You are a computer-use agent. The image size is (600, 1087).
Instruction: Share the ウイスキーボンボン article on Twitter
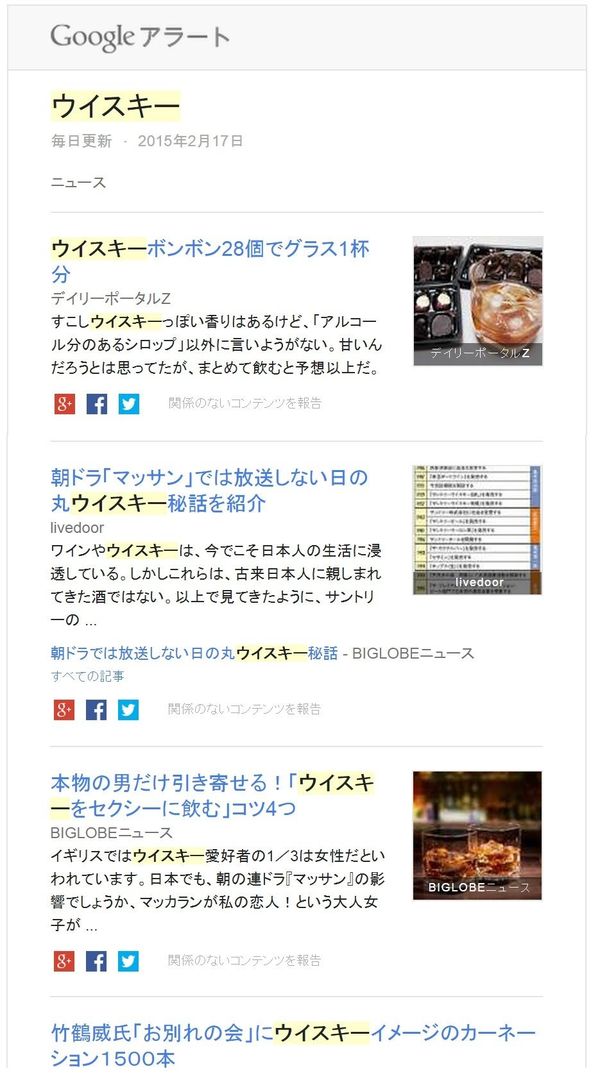128,404
